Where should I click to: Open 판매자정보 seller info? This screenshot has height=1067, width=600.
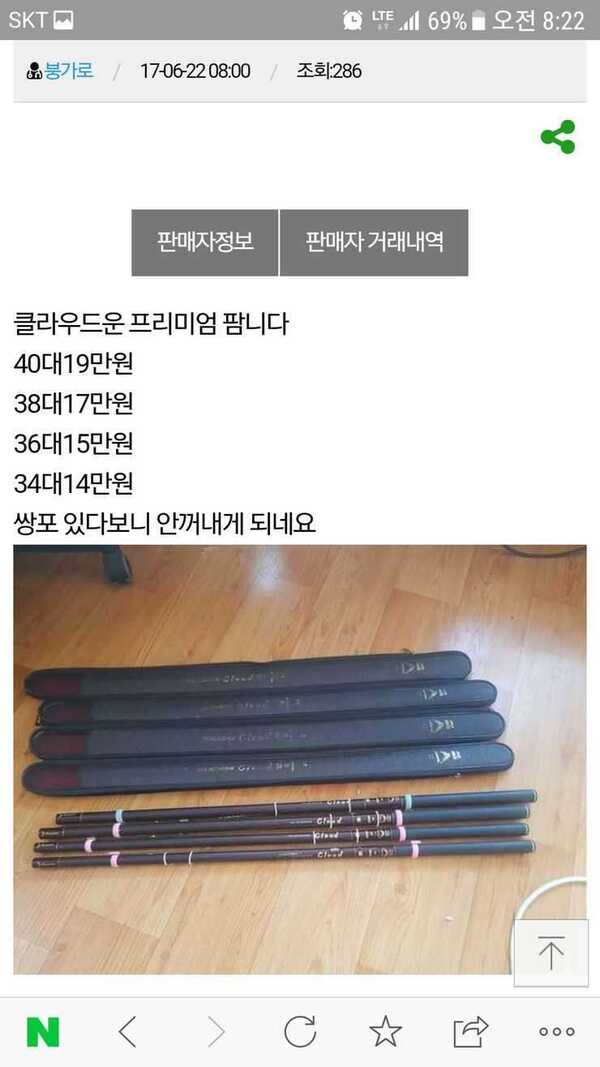[205, 242]
